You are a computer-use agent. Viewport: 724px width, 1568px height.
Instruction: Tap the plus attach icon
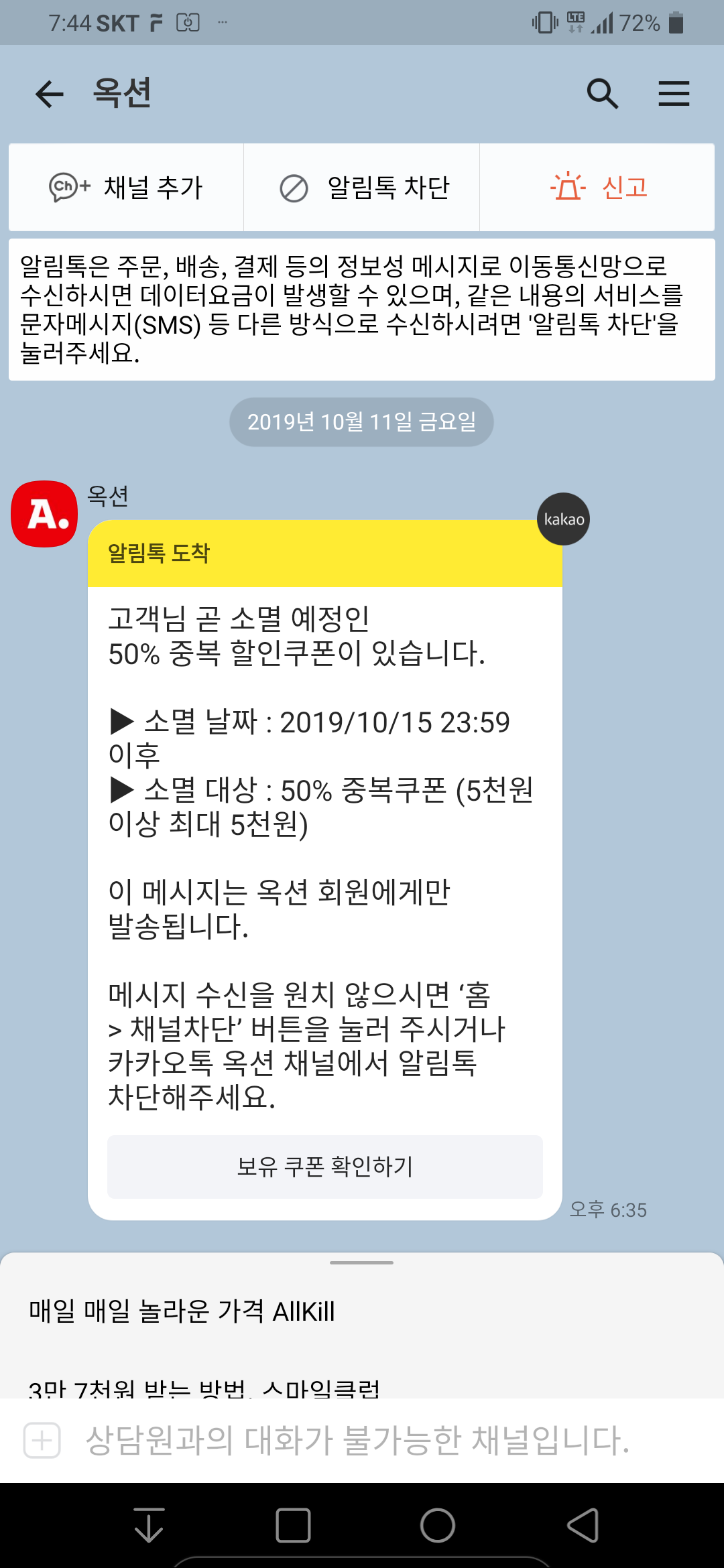click(x=42, y=1440)
